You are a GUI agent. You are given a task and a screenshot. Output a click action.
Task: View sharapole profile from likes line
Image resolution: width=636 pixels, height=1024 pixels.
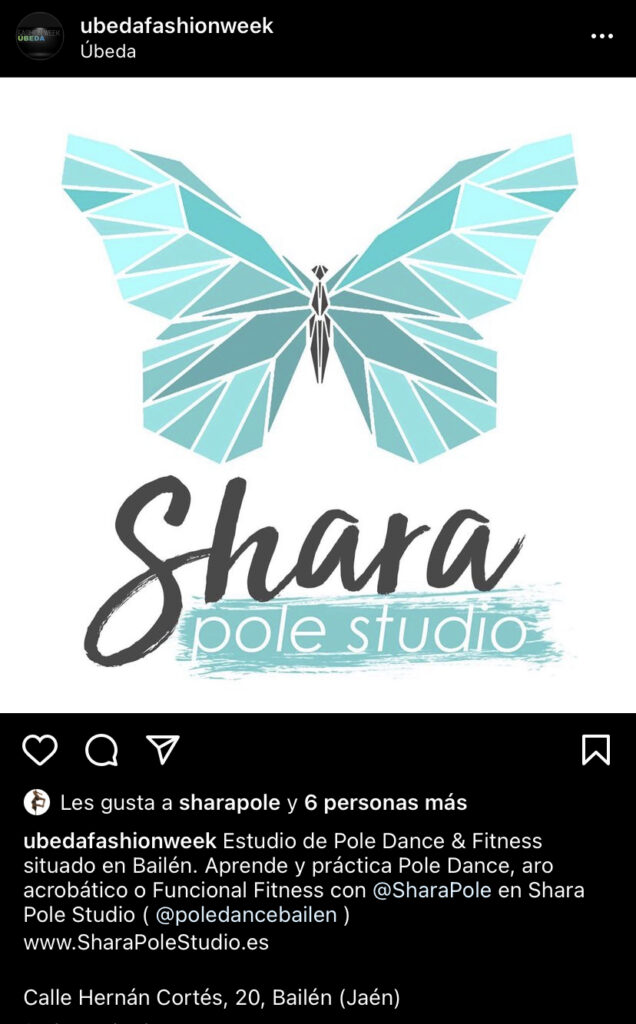click(x=237, y=803)
